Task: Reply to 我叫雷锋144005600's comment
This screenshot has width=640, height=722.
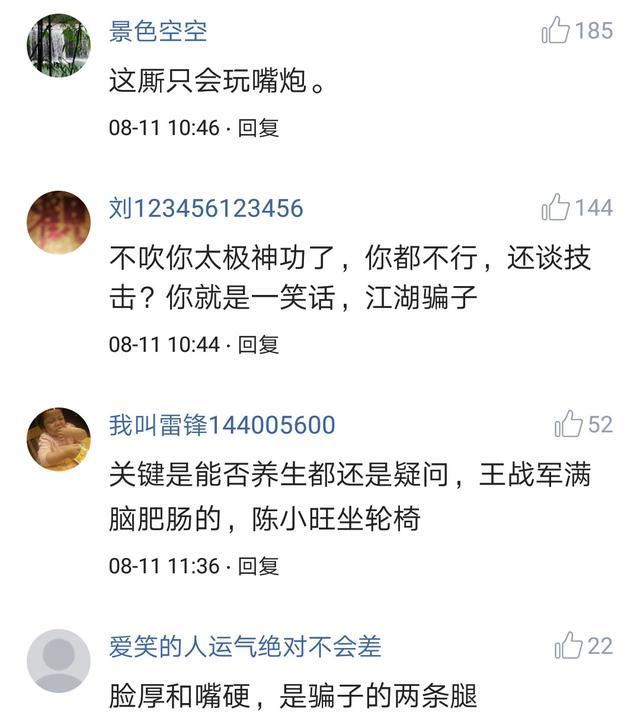Action: 258,566
